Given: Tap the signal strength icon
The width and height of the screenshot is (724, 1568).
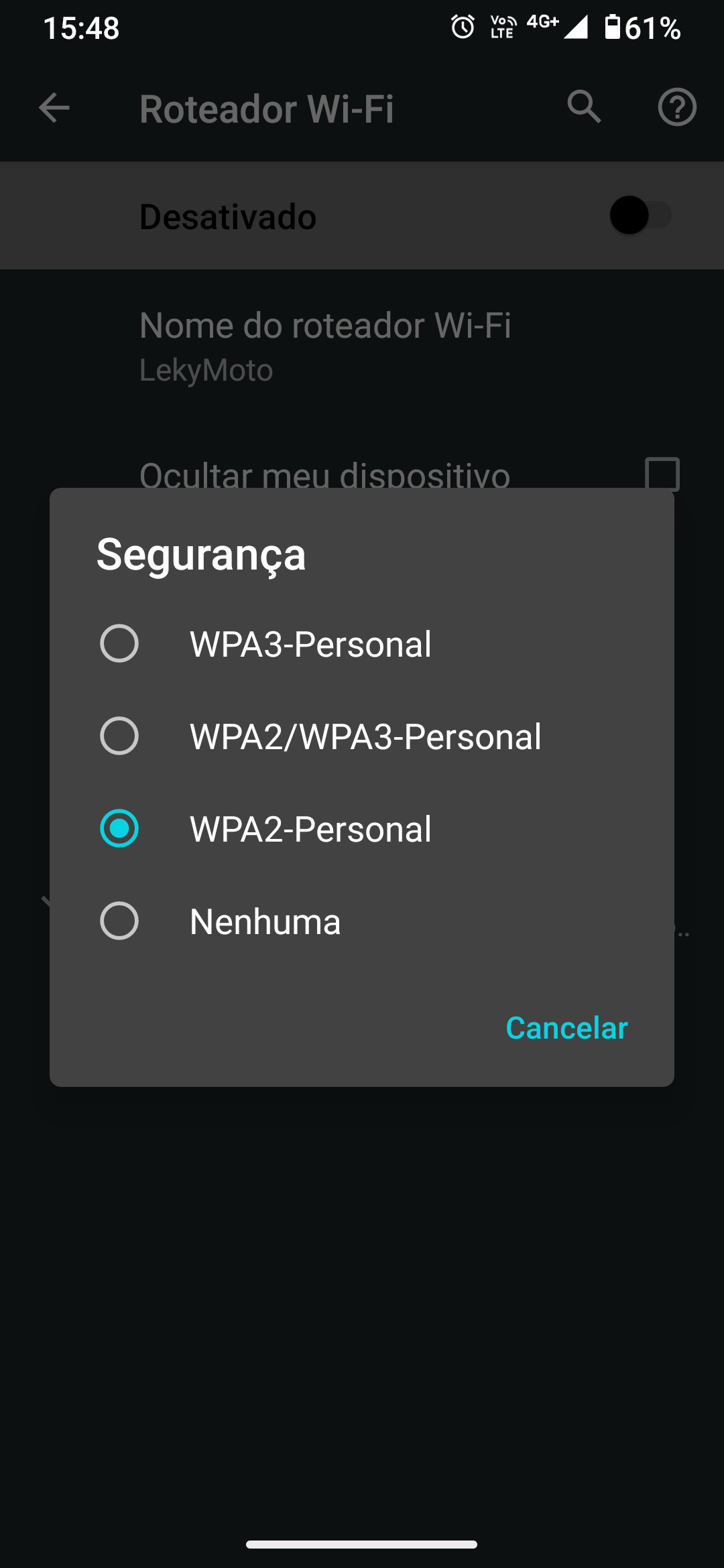Looking at the screenshot, I should coord(578,27).
